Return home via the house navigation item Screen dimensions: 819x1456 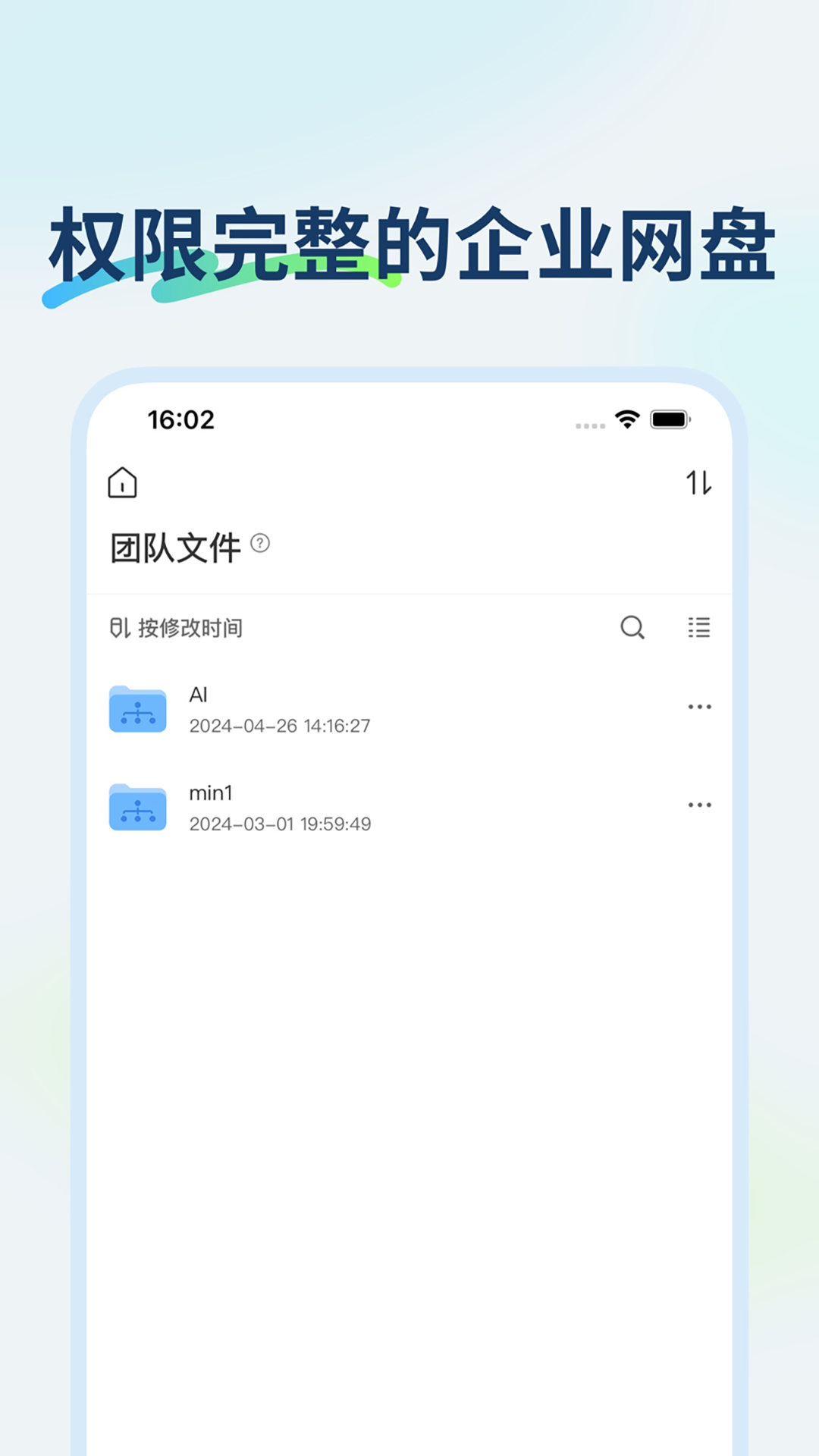pyautogui.click(x=123, y=482)
